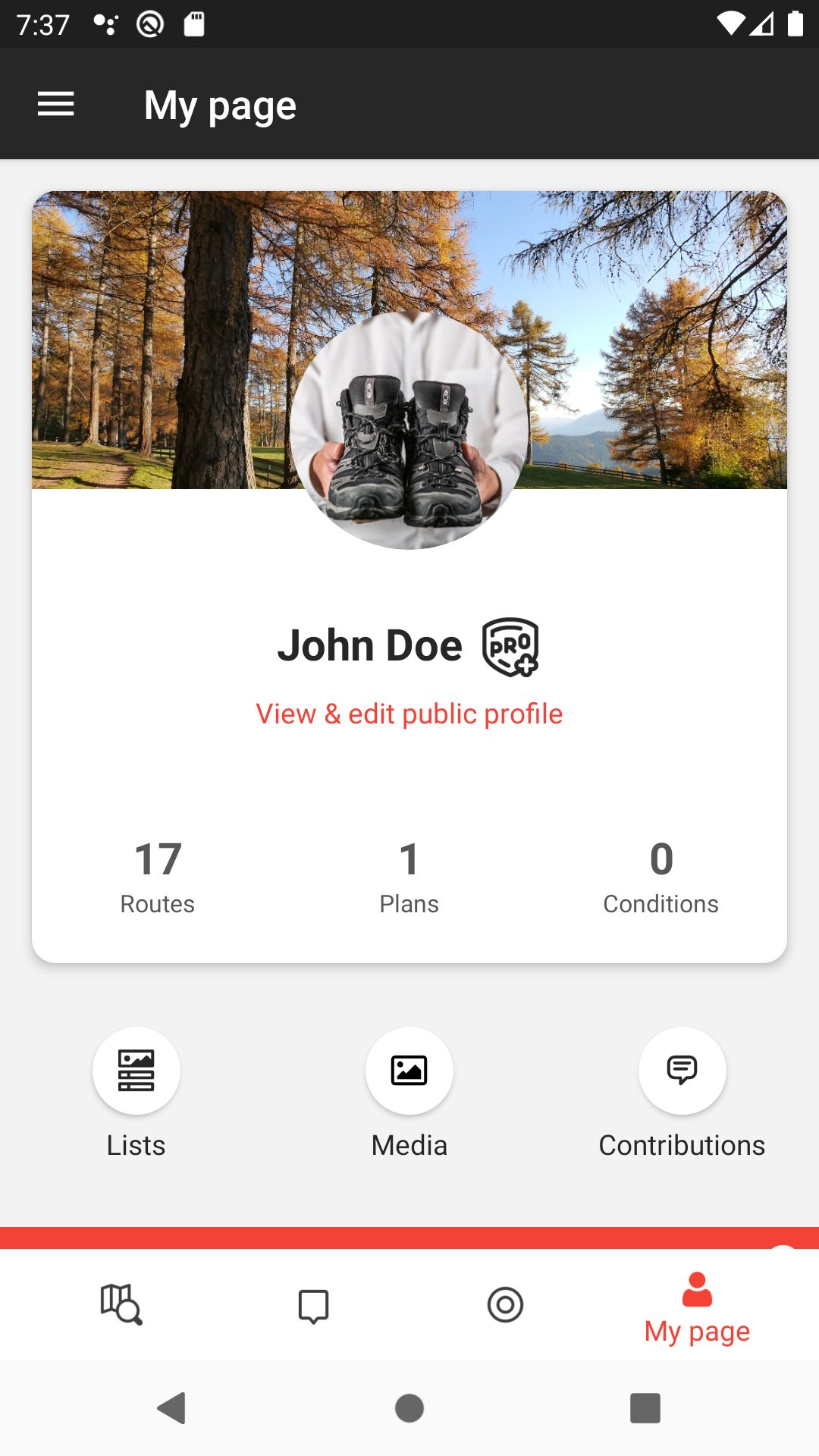Tap John Doe's profile picture
The image size is (819, 1456).
[409, 430]
